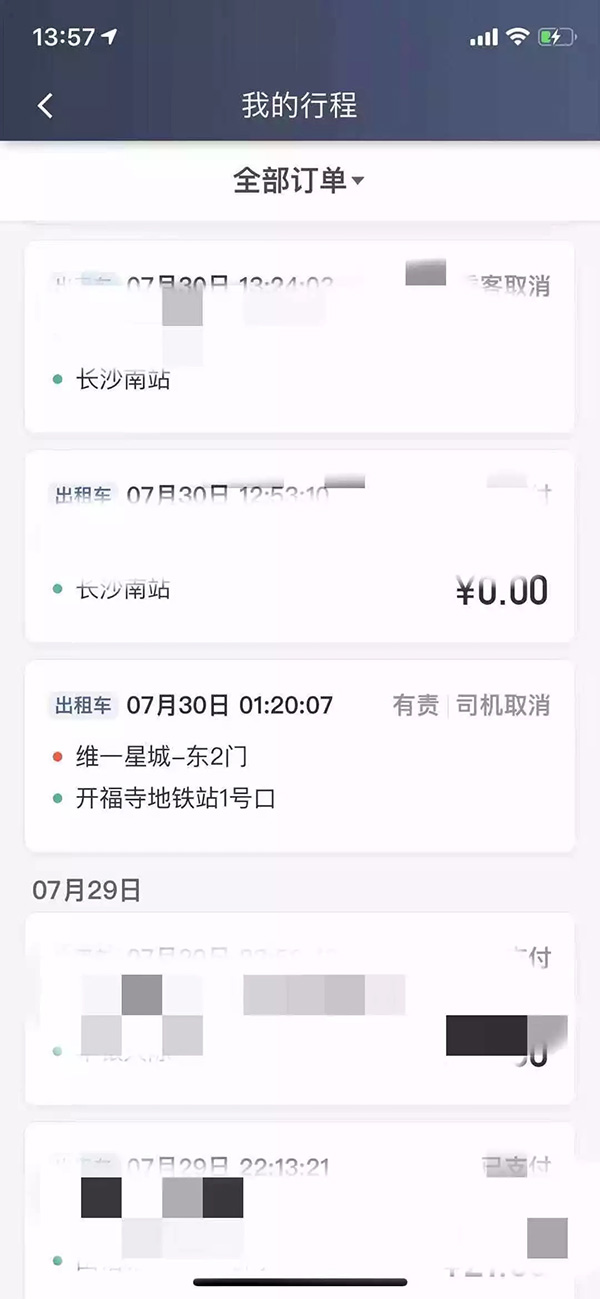Go back from 我的行程
Viewport: 600px width, 1299px height.
point(45,106)
